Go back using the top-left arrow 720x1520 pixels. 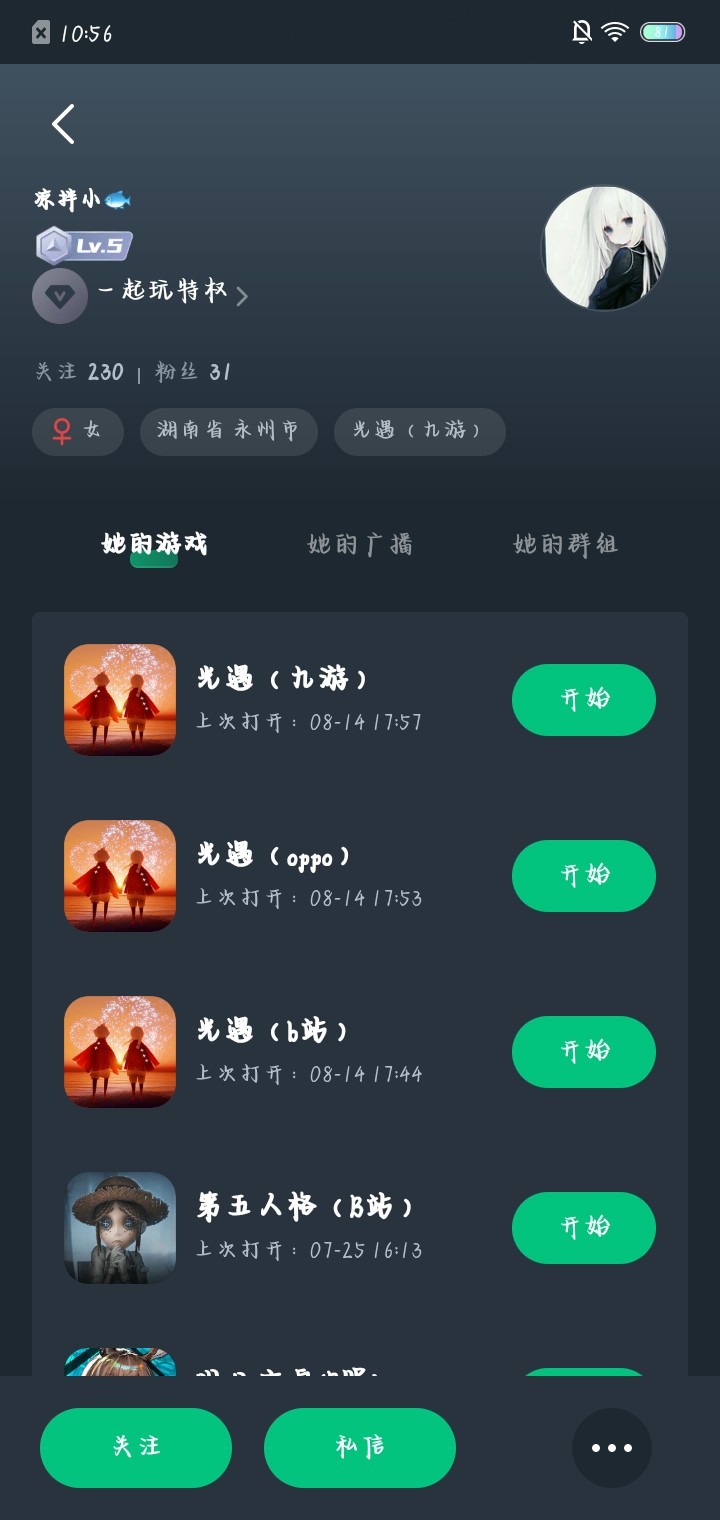click(x=63, y=124)
